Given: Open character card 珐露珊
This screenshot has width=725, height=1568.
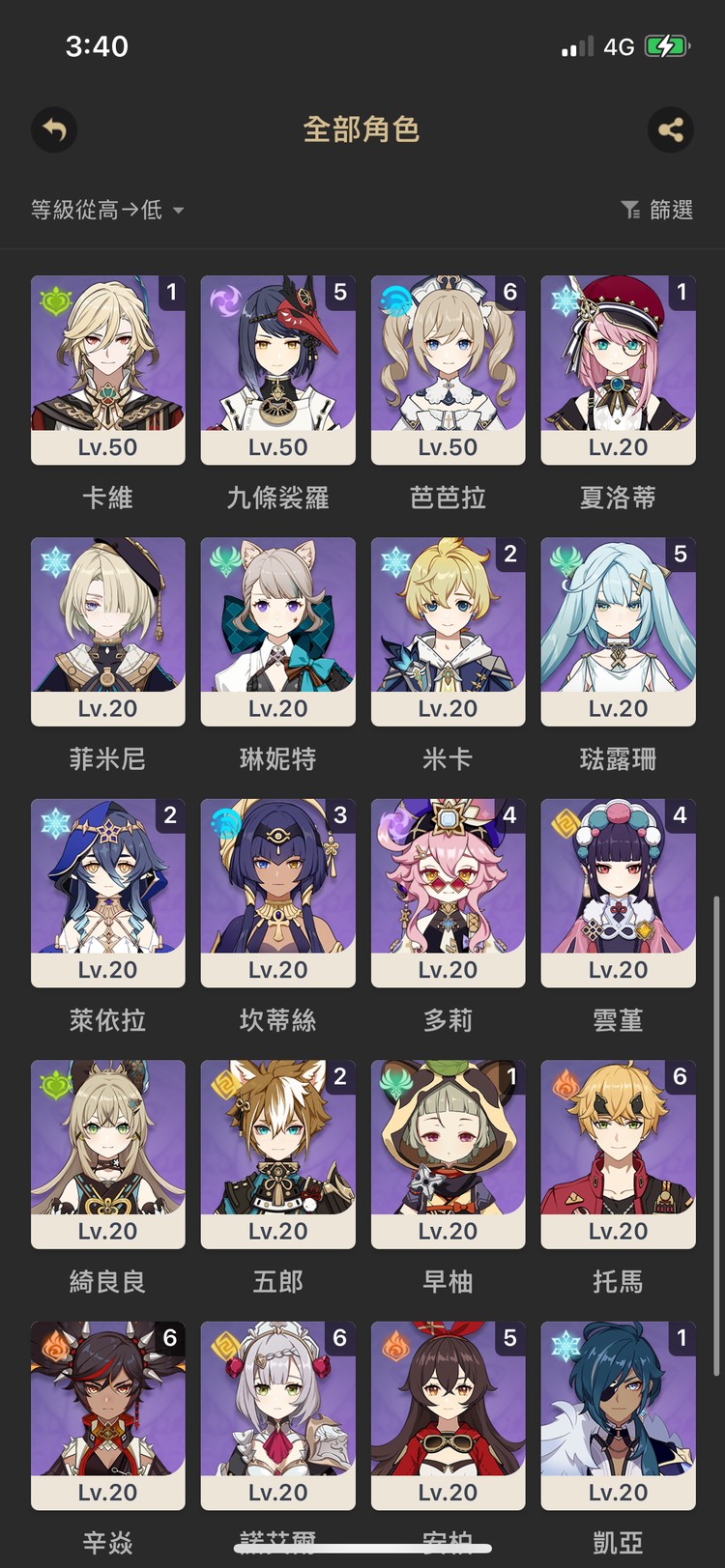Looking at the screenshot, I should (618, 631).
